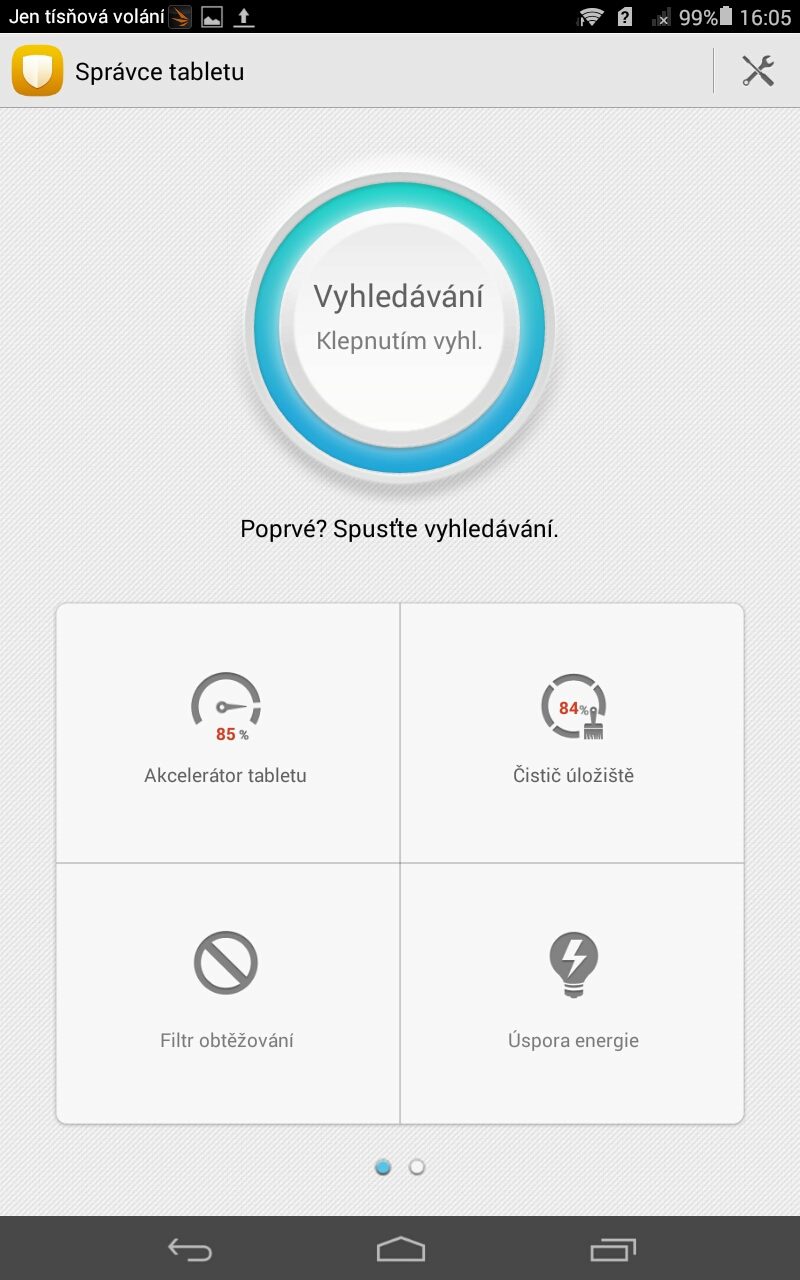Select the second page indicator dot
The width and height of the screenshot is (800, 1280).
tap(417, 1167)
